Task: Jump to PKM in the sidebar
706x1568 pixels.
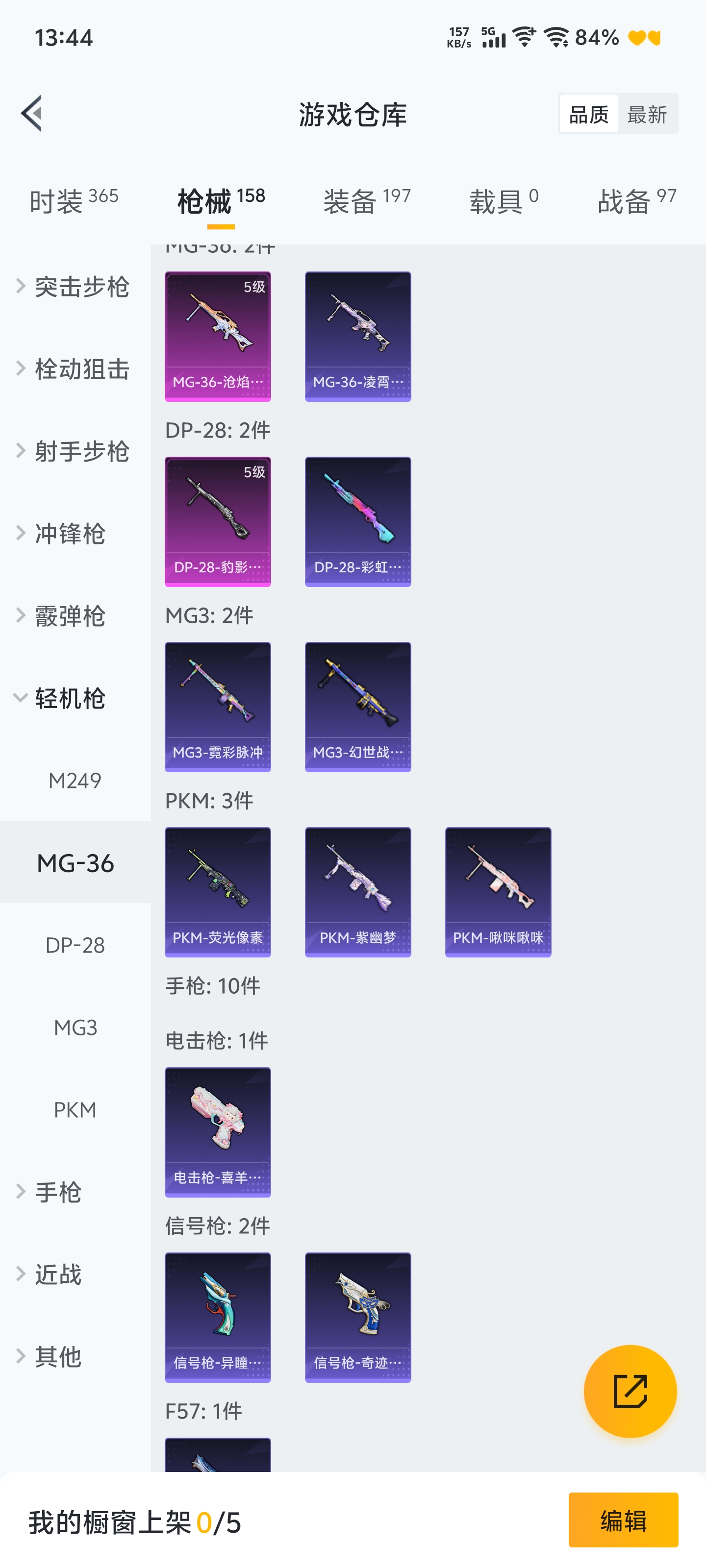Action: (x=75, y=1110)
